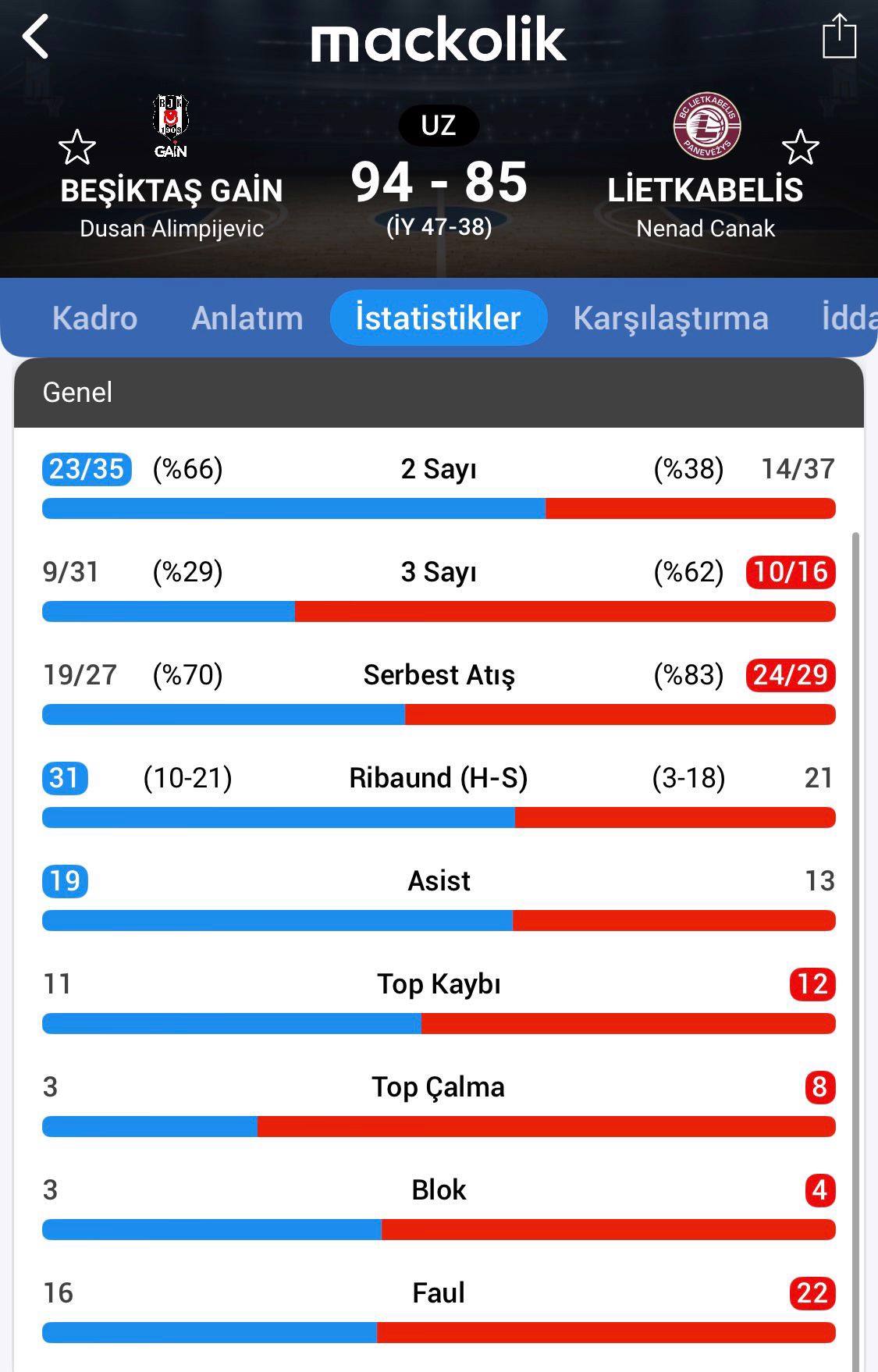Select the İstatistikler tab

click(438, 318)
